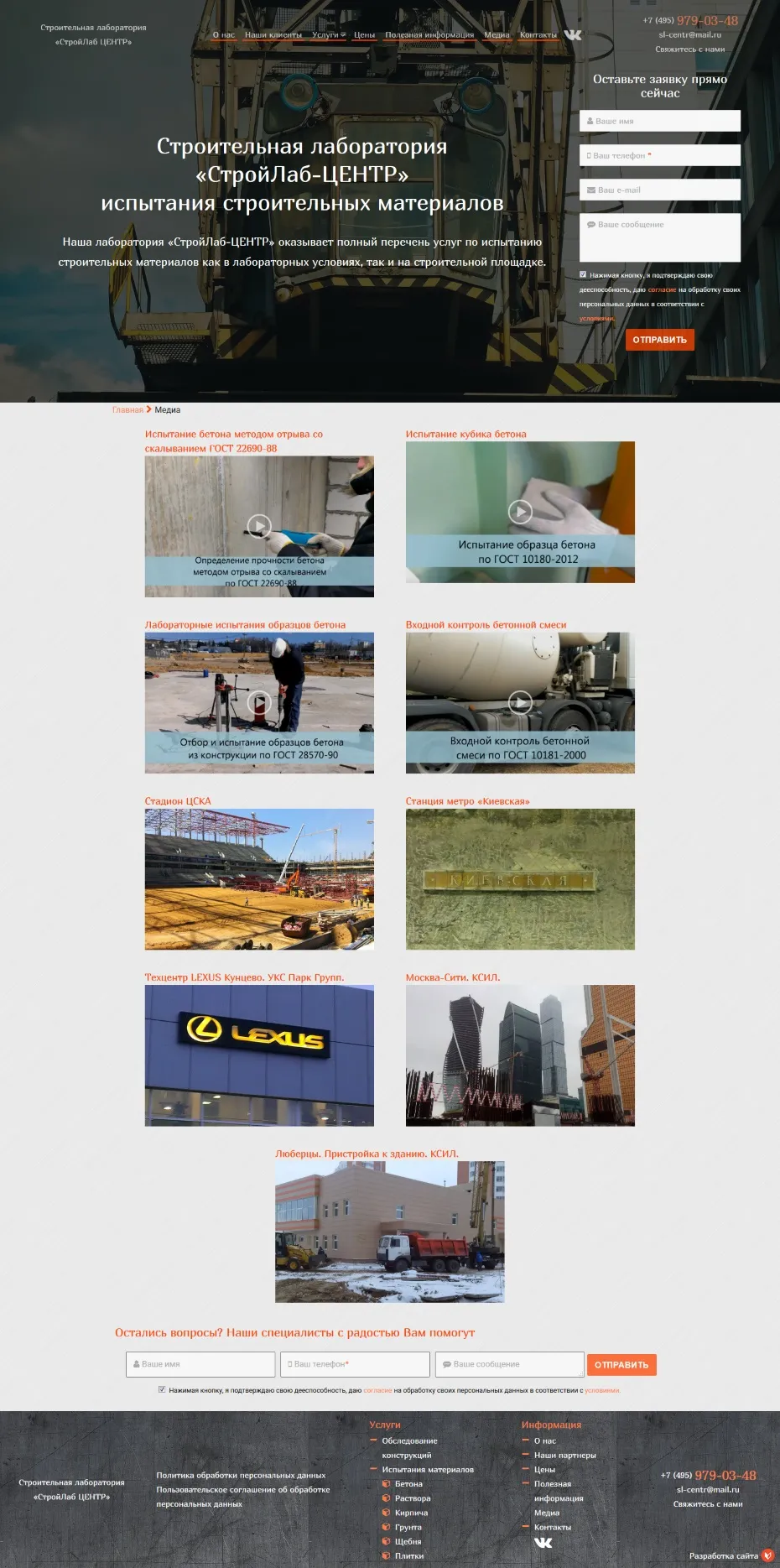Open Бетона link in footer services
The width and height of the screenshot is (780, 1568).
[x=408, y=1484]
